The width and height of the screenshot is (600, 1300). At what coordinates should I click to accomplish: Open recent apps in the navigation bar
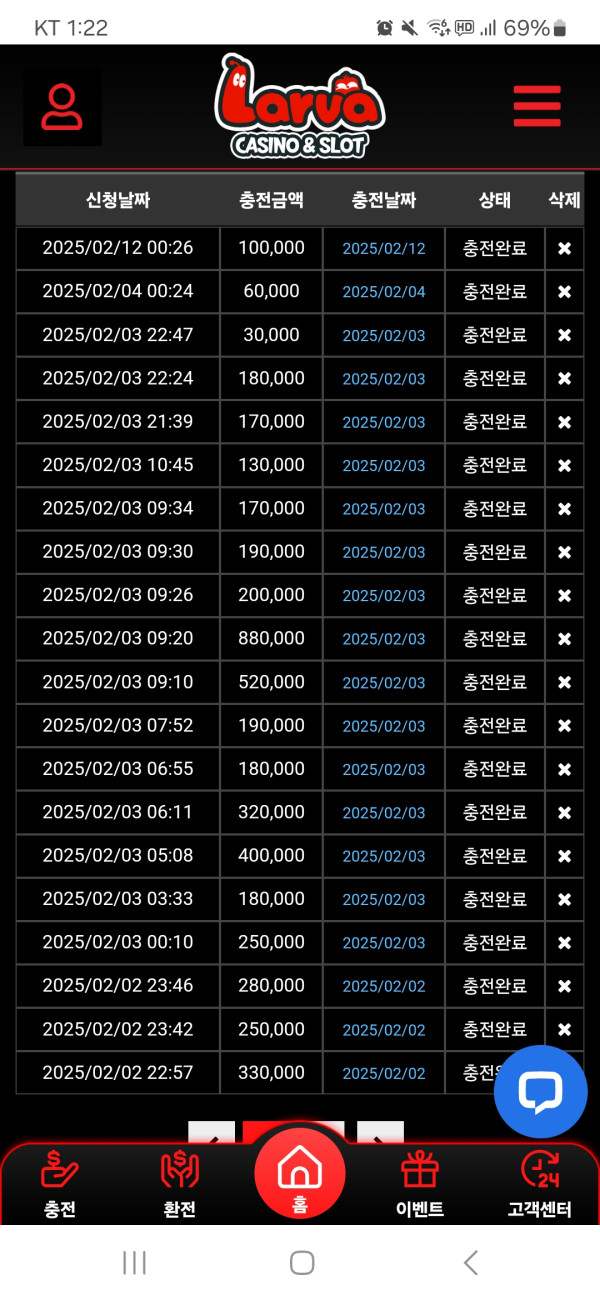coord(134,1262)
